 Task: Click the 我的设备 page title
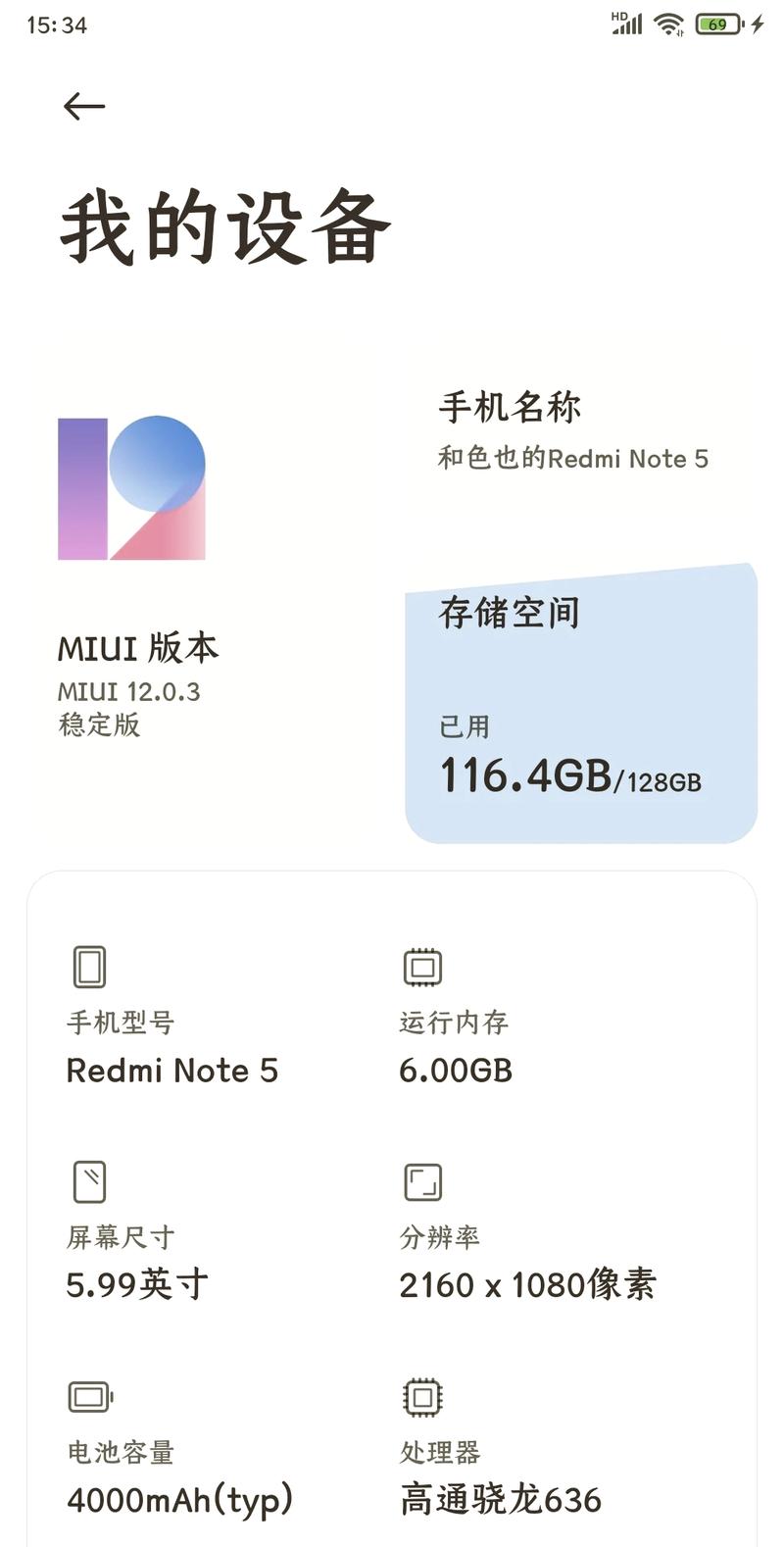coord(225,225)
